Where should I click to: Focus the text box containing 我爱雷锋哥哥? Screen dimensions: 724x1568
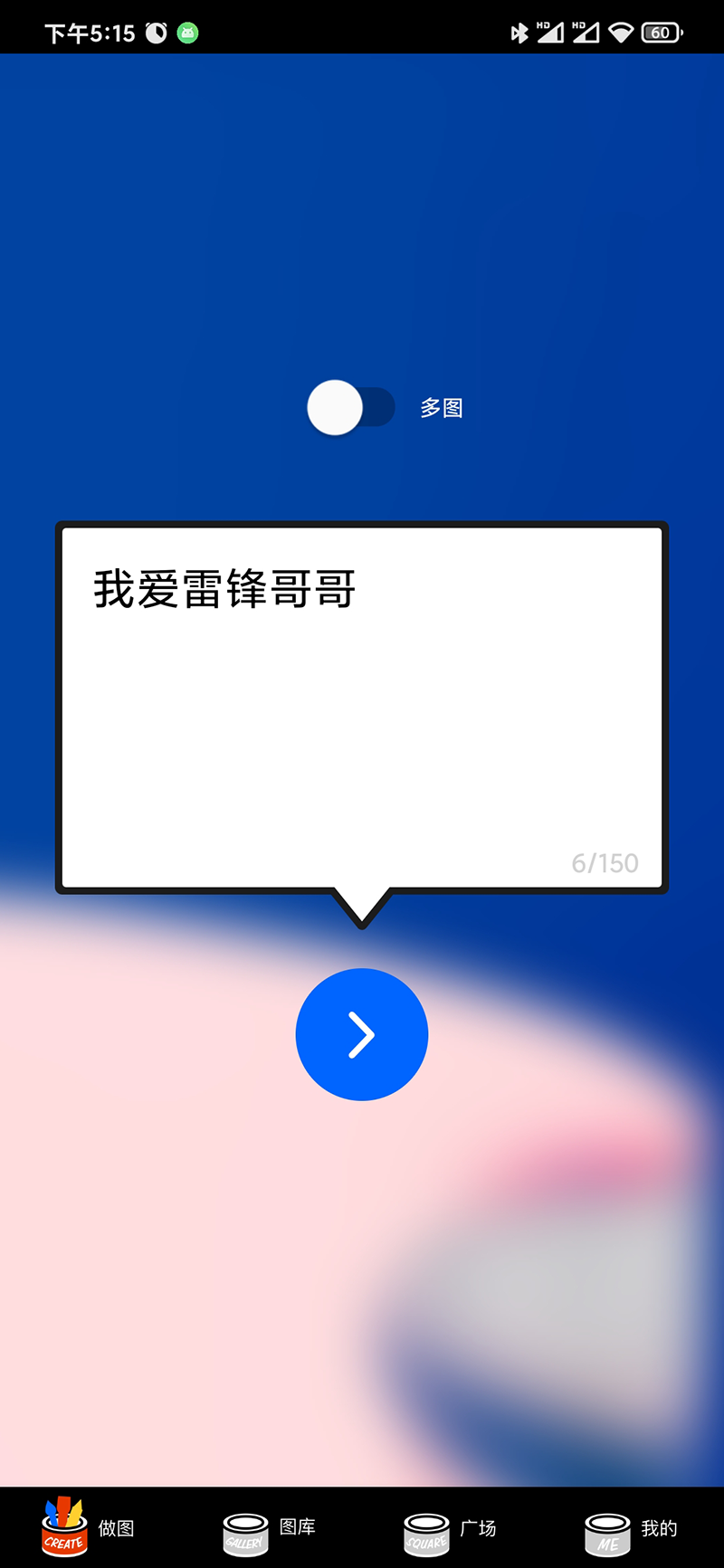(362, 706)
